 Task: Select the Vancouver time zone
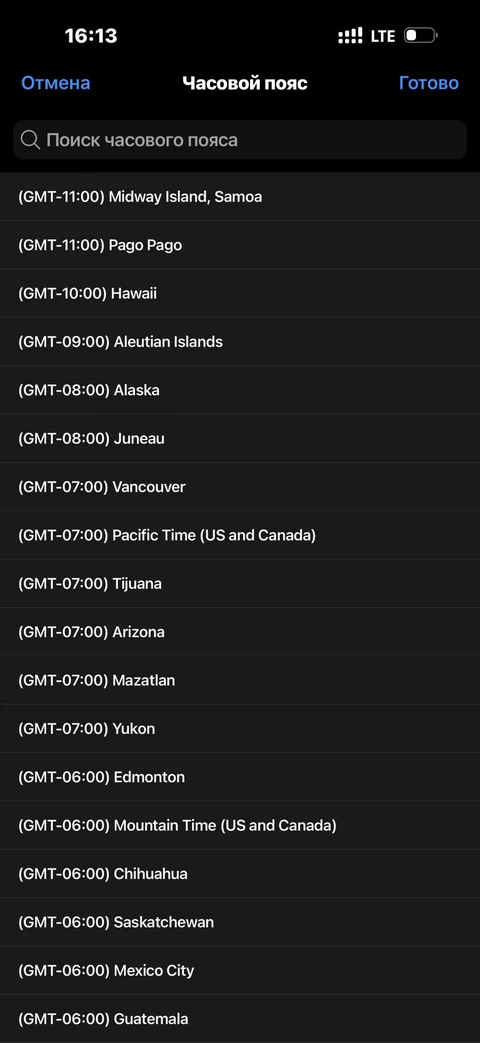pyautogui.click(x=240, y=487)
